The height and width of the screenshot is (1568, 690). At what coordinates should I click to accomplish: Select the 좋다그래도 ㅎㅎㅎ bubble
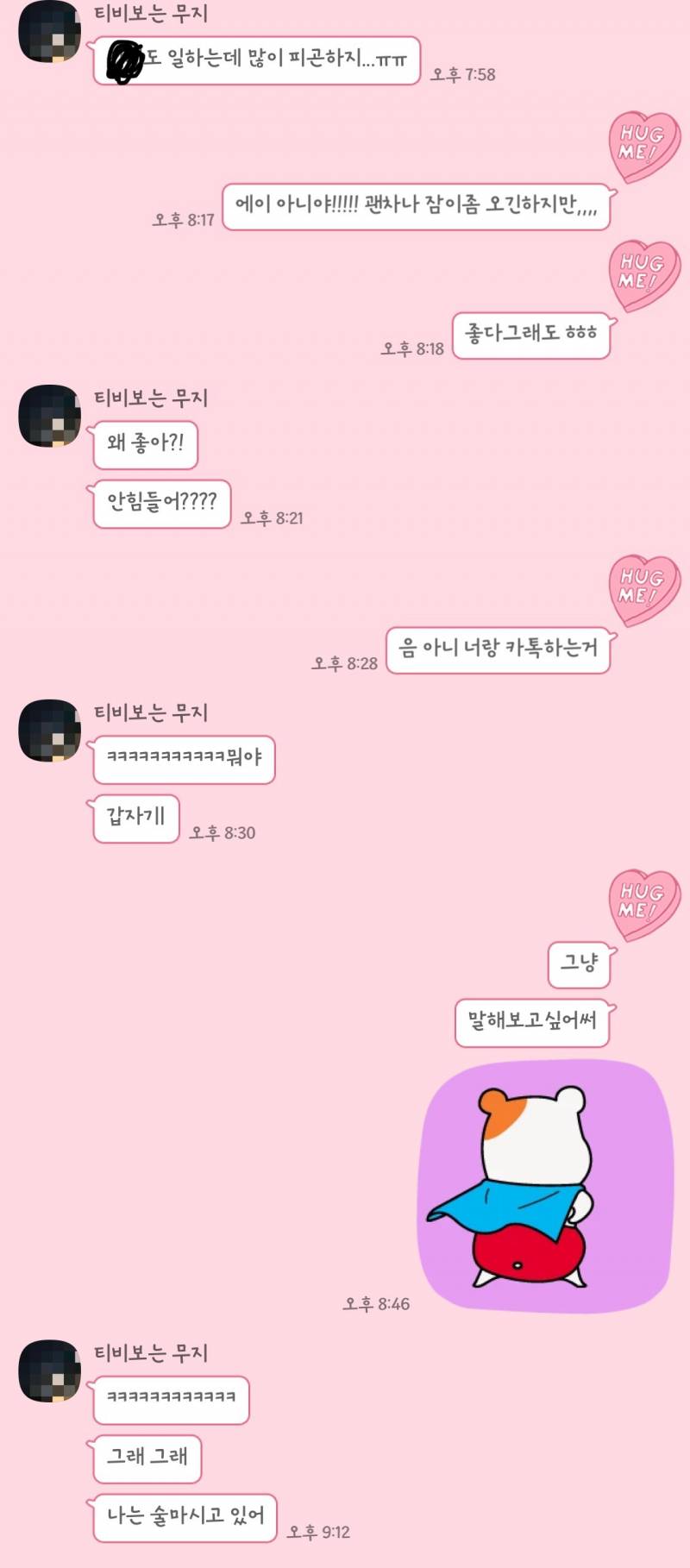point(530,336)
